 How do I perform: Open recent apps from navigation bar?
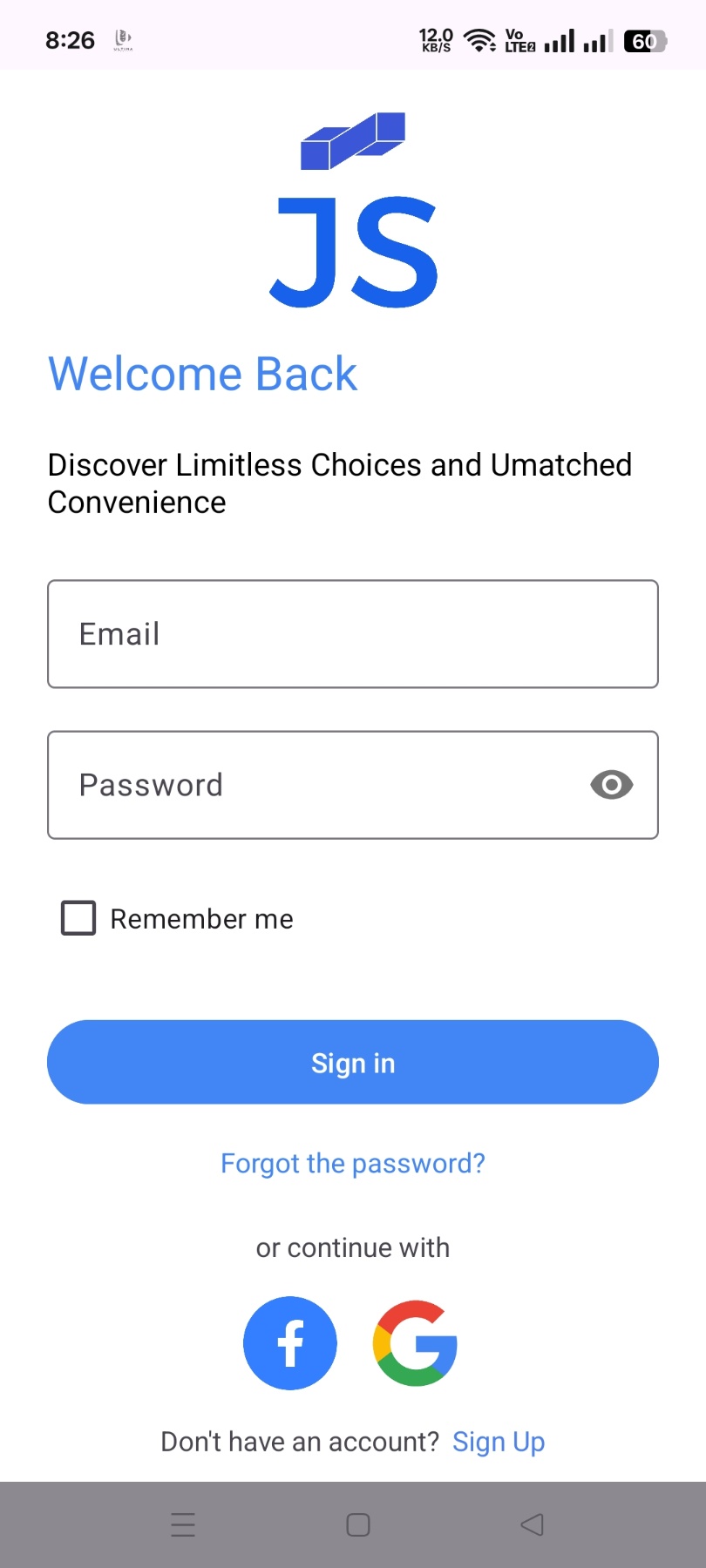tap(183, 1524)
